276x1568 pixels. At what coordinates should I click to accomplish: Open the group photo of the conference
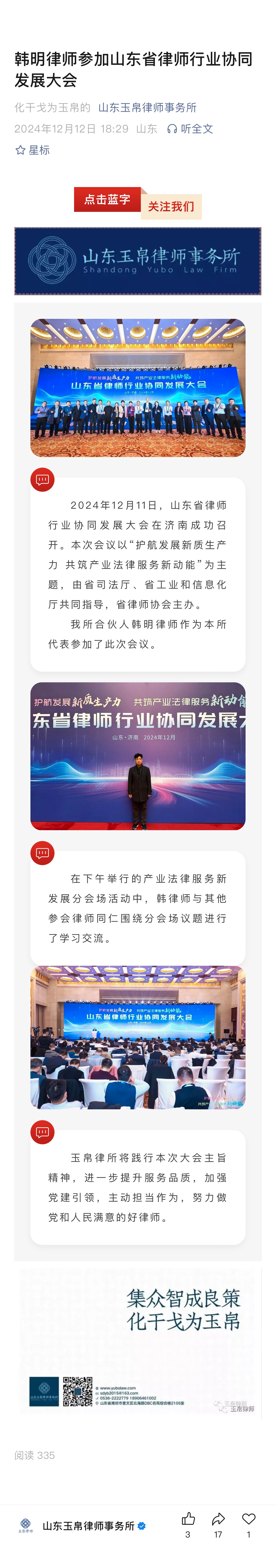click(x=138, y=388)
